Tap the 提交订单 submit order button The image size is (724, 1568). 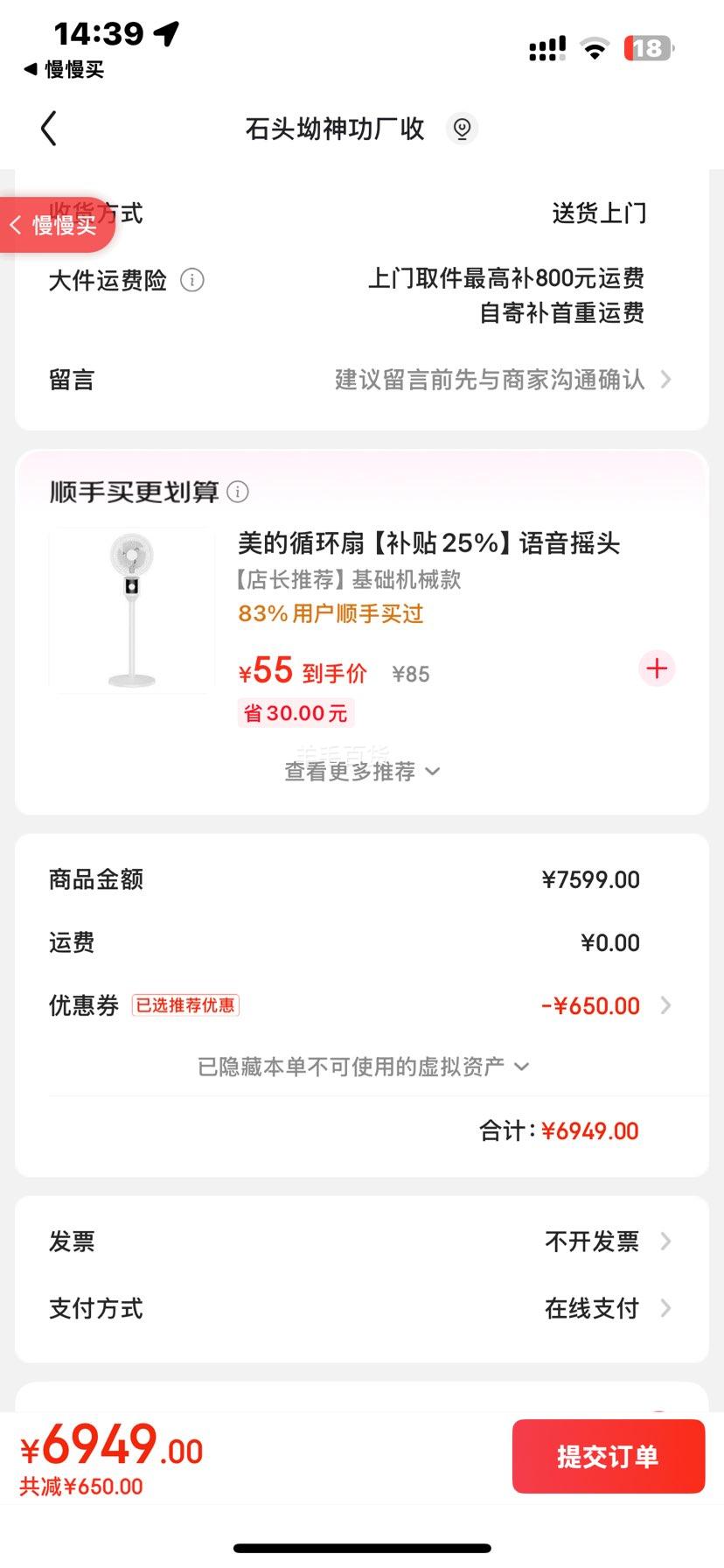click(608, 1455)
